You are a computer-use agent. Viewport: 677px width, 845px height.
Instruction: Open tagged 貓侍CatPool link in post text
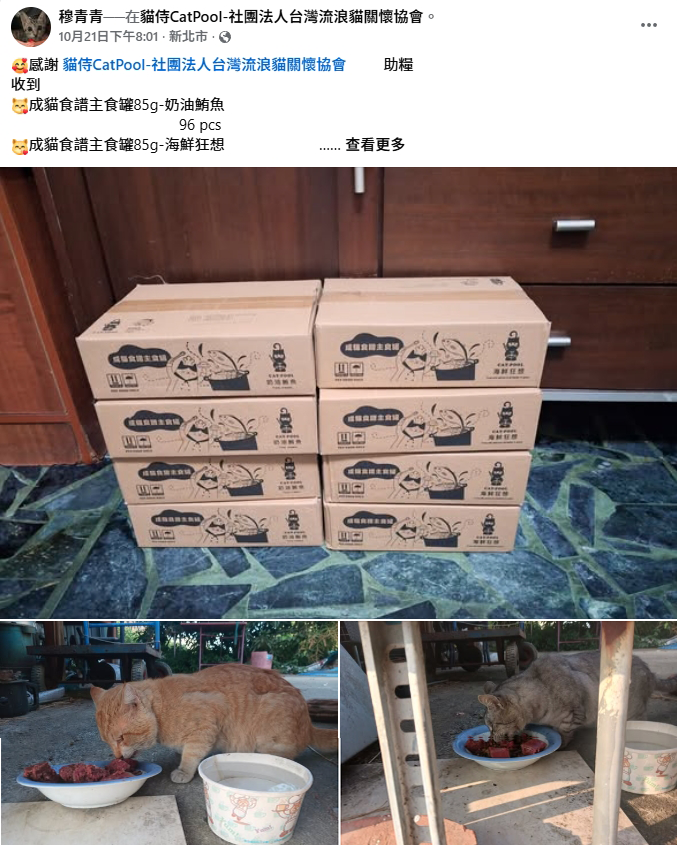204,64
